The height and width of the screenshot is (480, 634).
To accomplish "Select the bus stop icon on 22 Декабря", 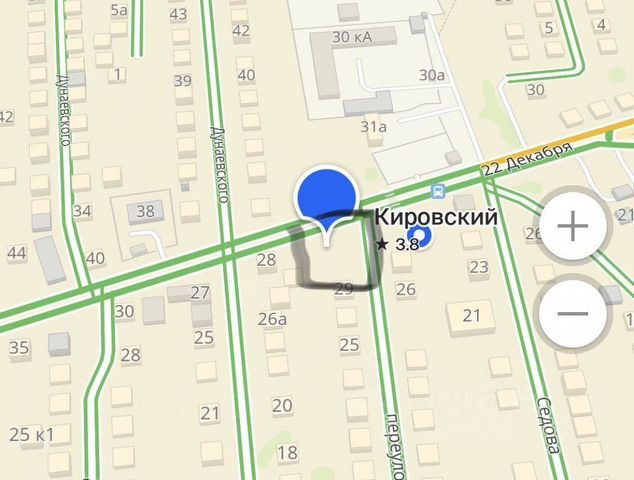I will 437,191.
